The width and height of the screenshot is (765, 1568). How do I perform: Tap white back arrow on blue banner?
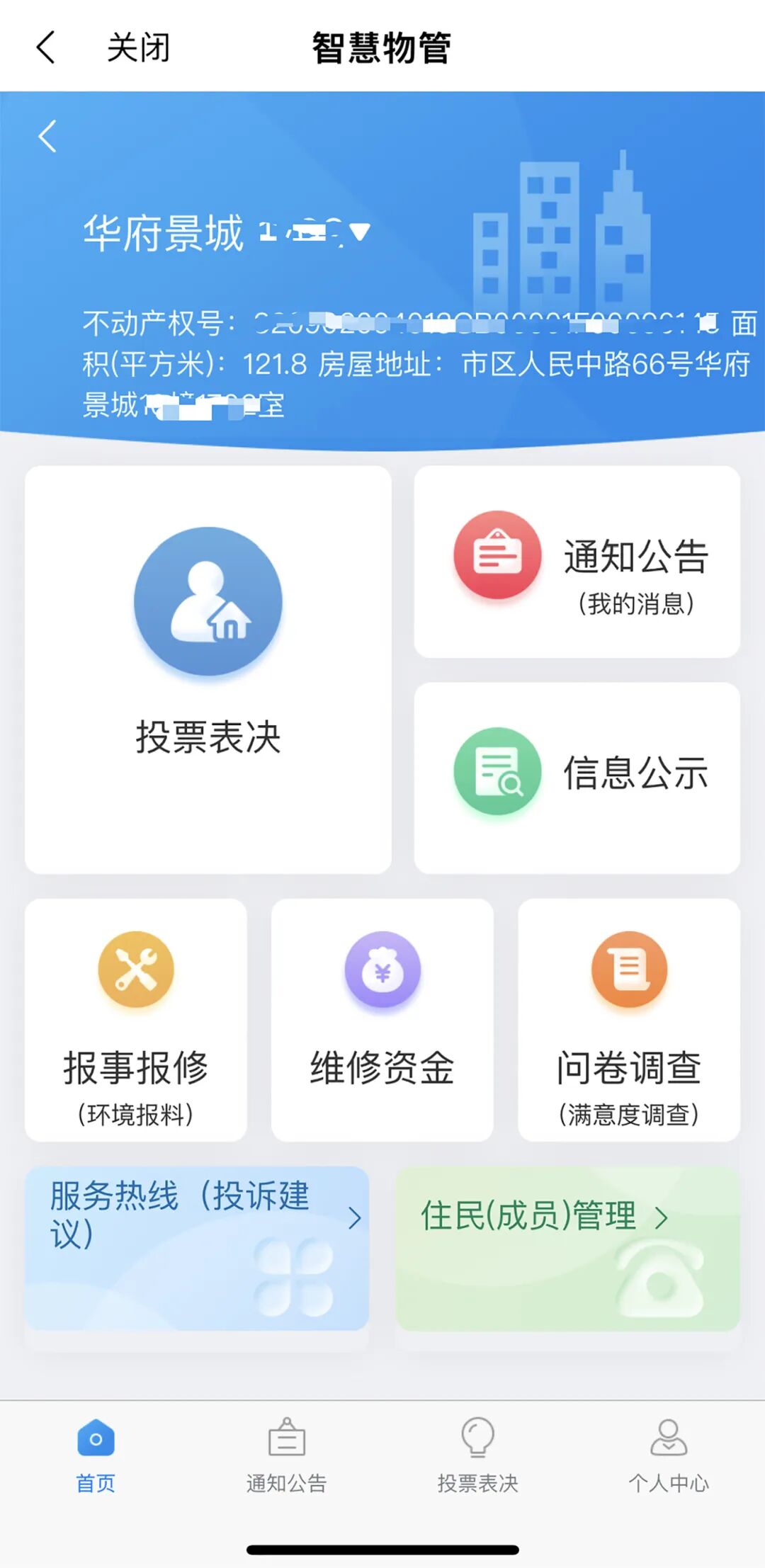(47, 136)
